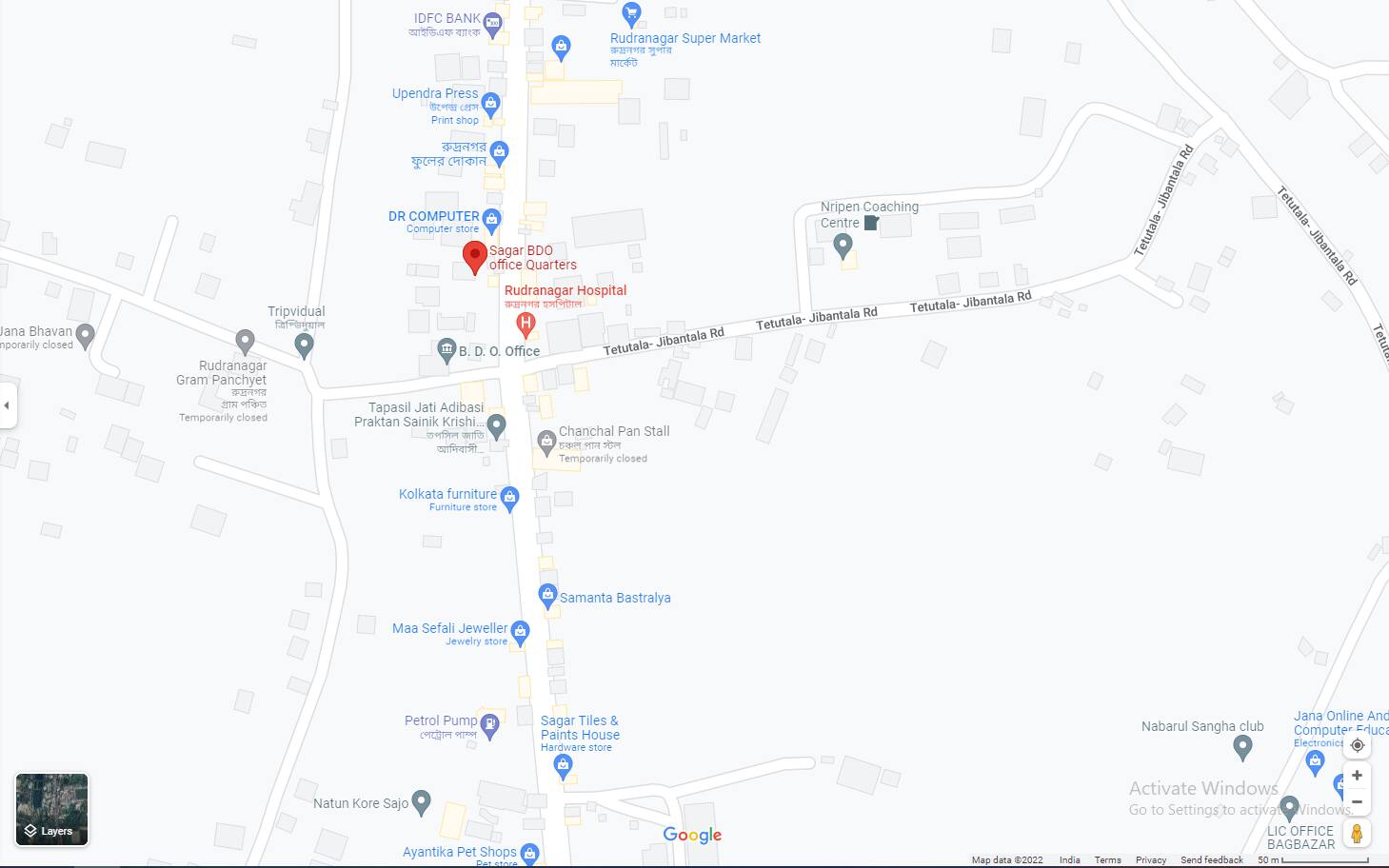Open the Layers map type switcher
This screenshot has width=1389, height=868.
(51, 810)
